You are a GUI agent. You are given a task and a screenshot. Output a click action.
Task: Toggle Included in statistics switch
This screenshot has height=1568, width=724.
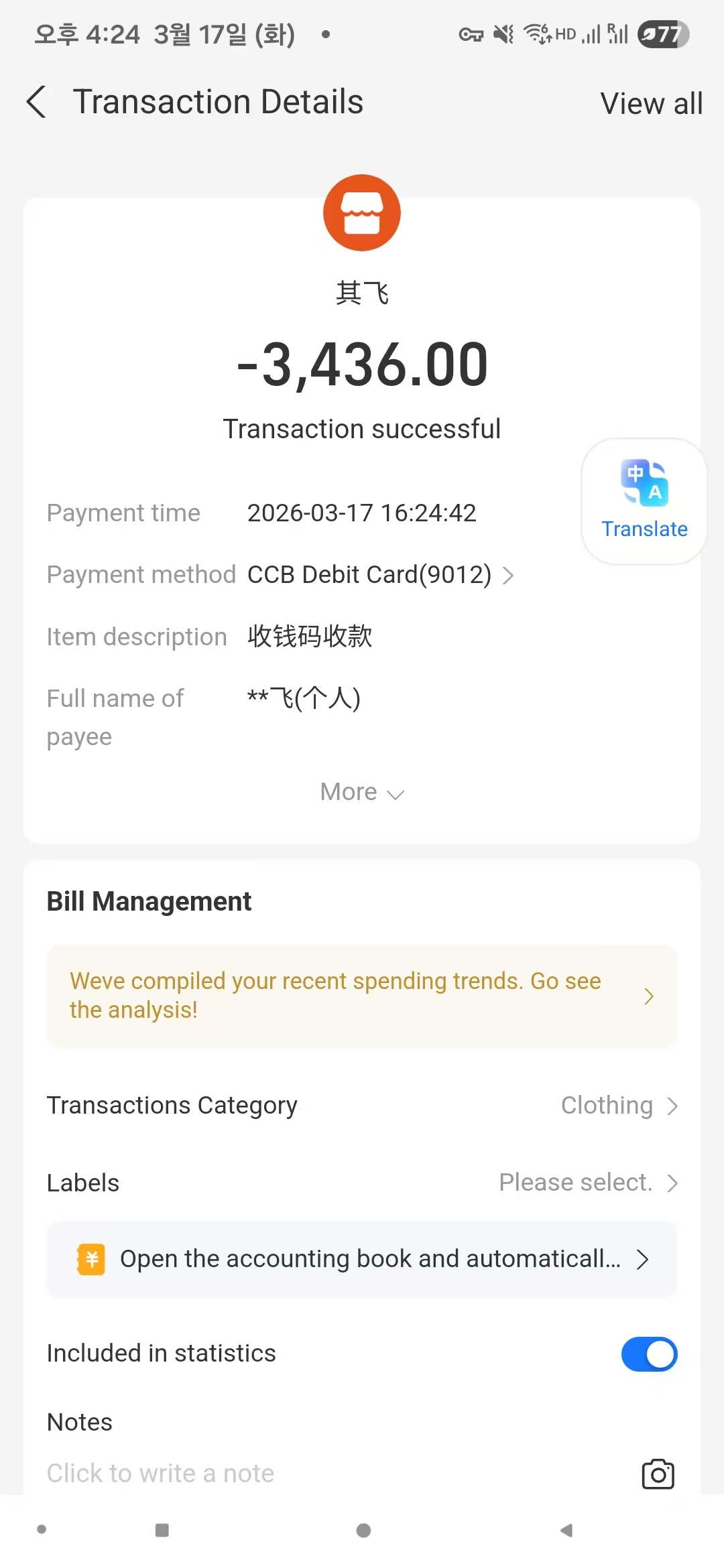[649, 1354]
